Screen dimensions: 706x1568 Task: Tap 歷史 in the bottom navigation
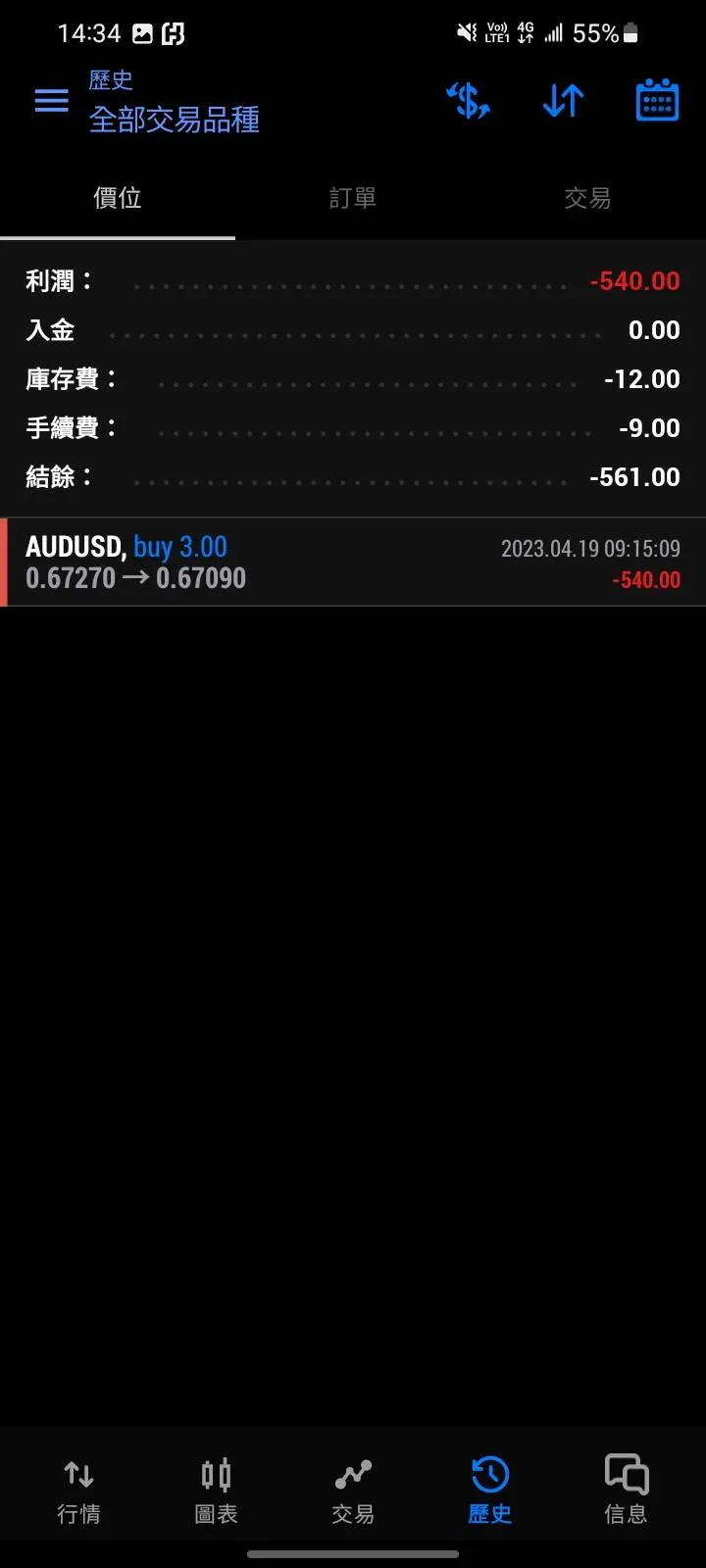(x=489, y=1491)
